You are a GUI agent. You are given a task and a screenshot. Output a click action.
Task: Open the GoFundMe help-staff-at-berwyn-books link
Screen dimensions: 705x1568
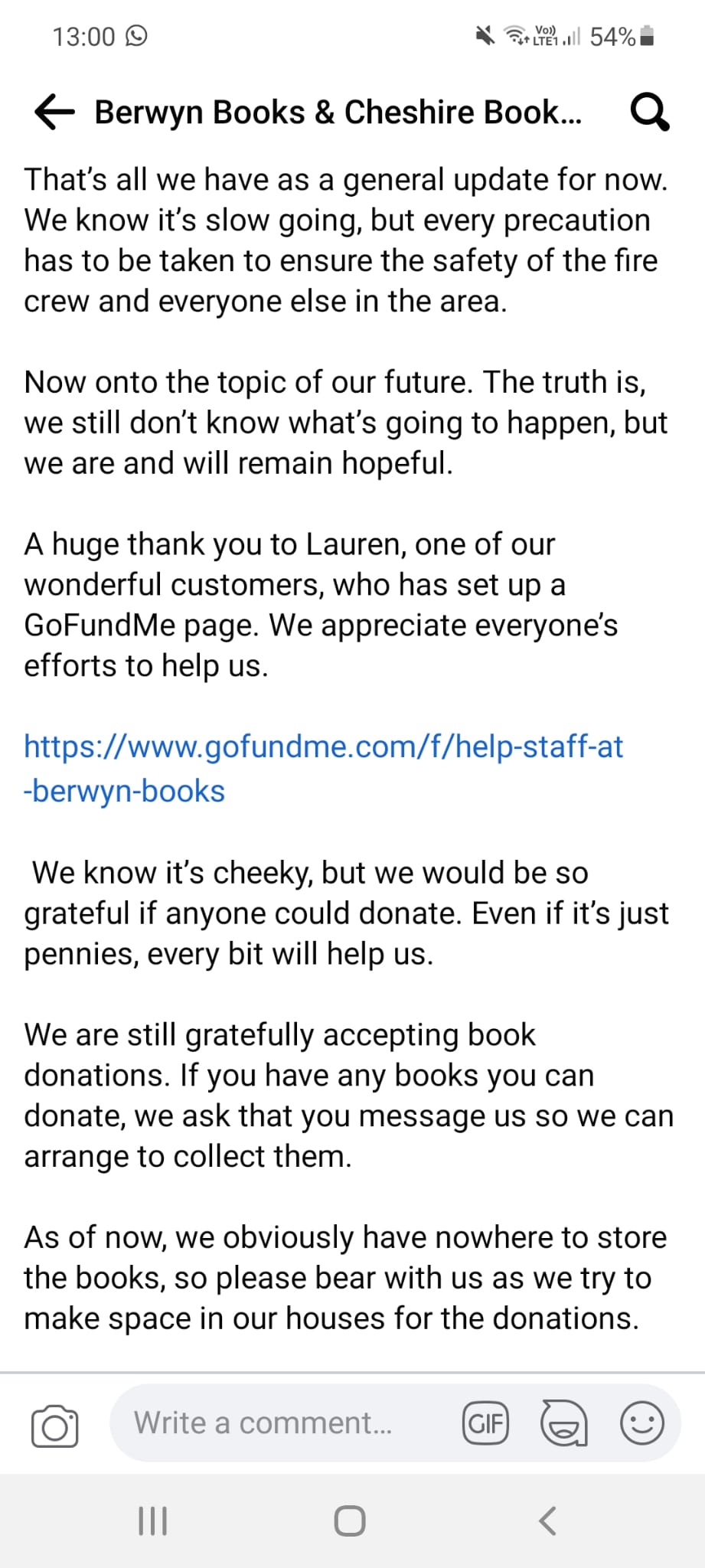[323, 768]
